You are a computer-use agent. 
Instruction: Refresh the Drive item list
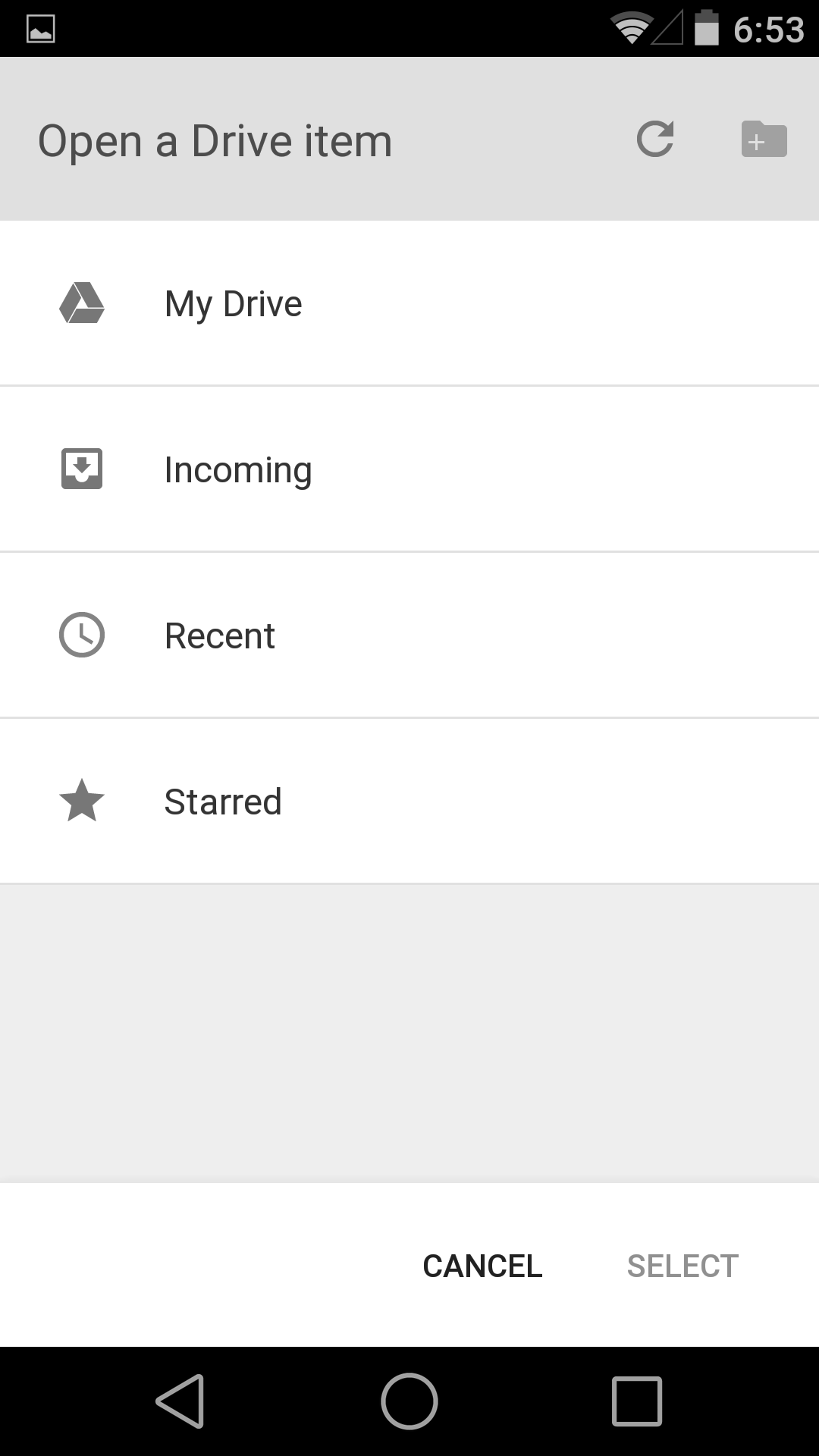tap(655, 140)
